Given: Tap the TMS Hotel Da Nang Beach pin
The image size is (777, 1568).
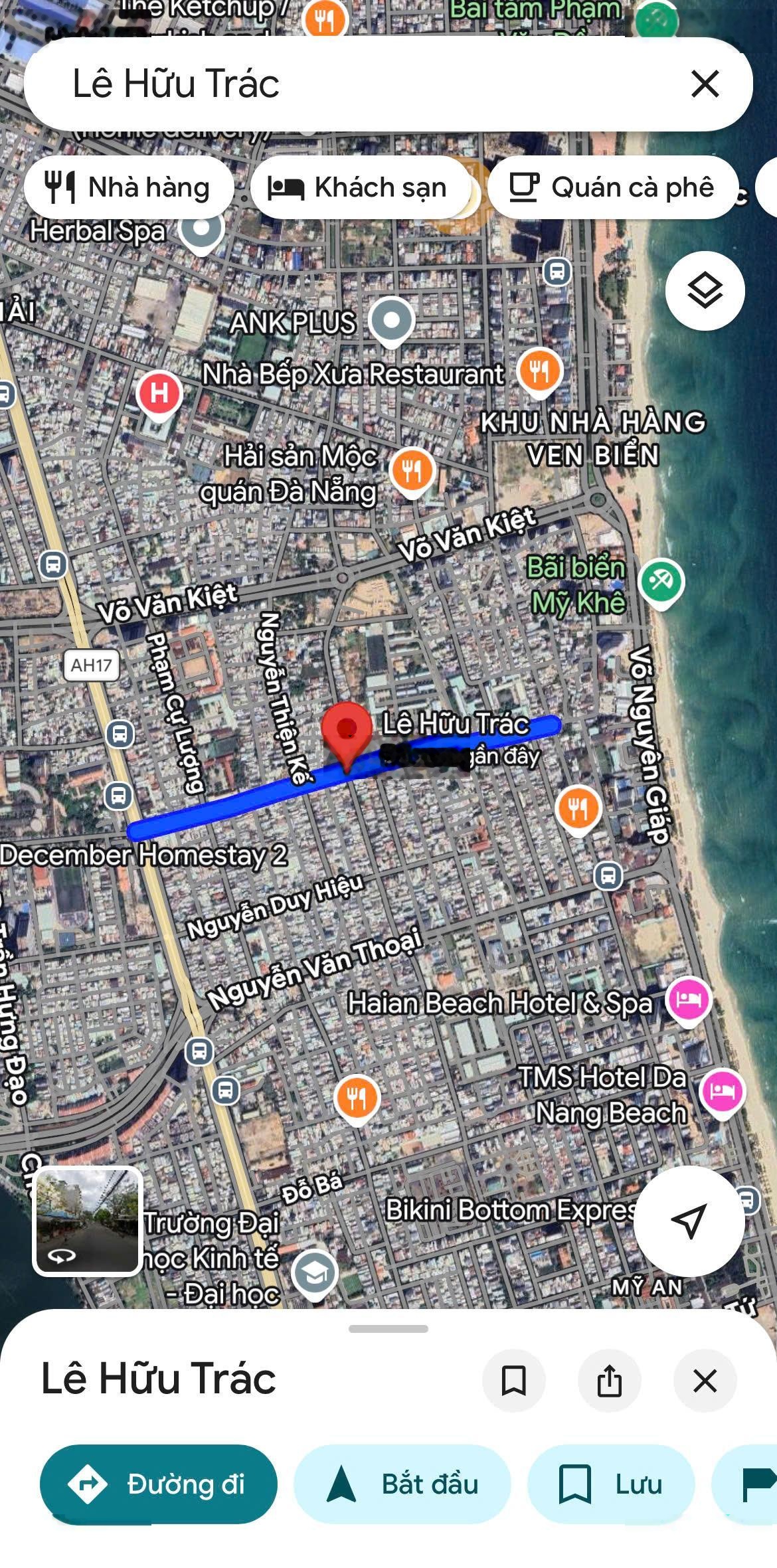Looking at the screenshot, I should pos(722,1091).
